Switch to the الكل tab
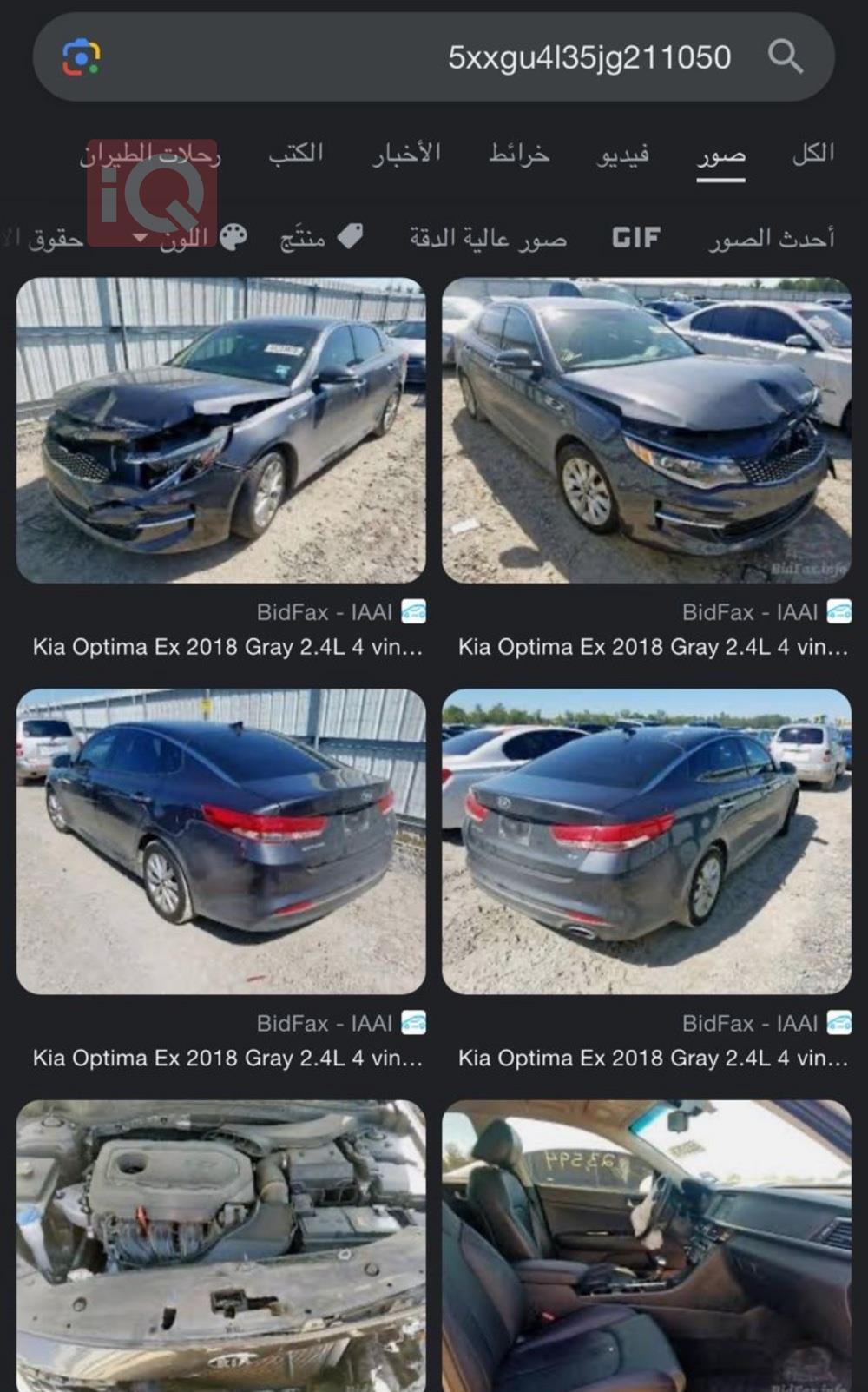868x1392 pixels. tap(812, 154)
